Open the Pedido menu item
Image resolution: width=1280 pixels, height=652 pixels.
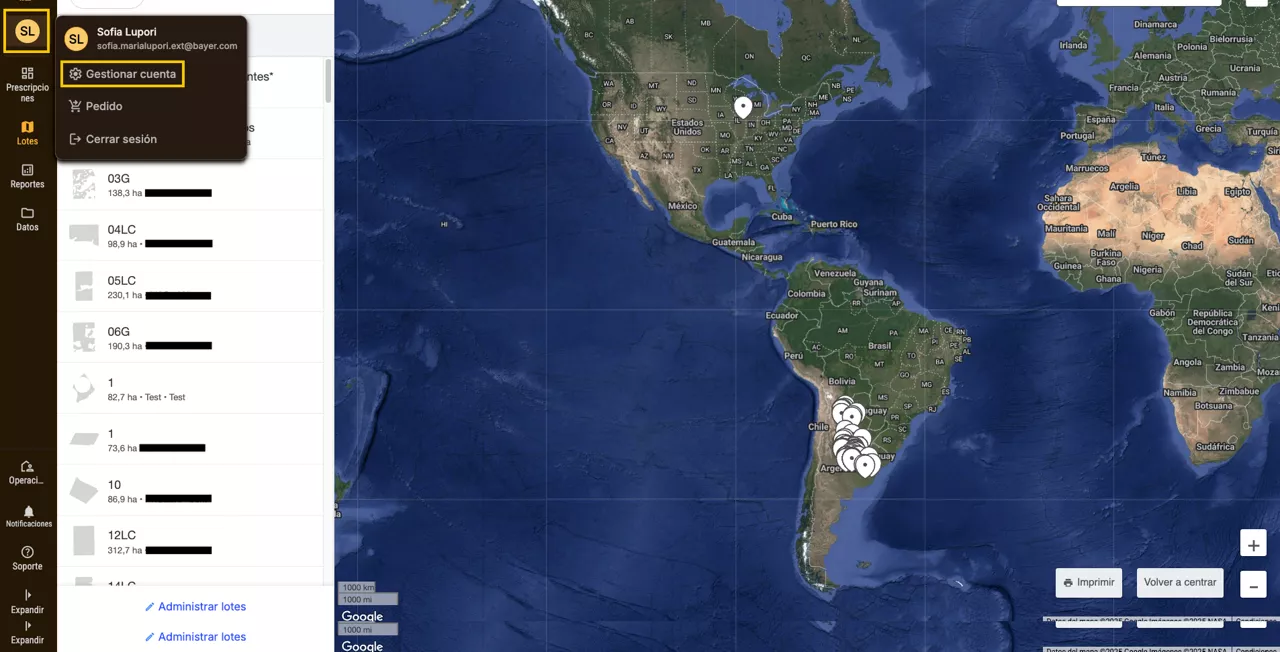104,106
